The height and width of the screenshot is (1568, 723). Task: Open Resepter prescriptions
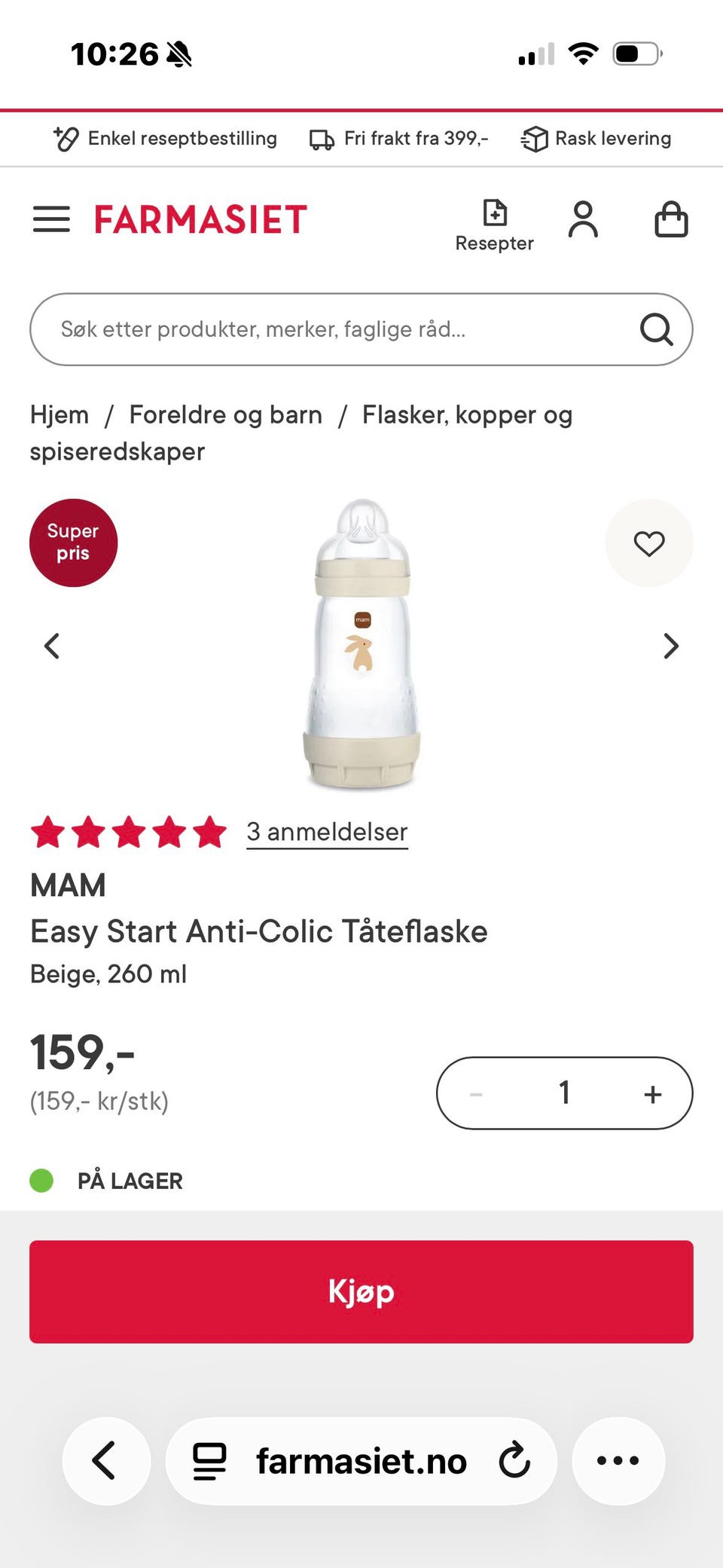tap(494, 225)
